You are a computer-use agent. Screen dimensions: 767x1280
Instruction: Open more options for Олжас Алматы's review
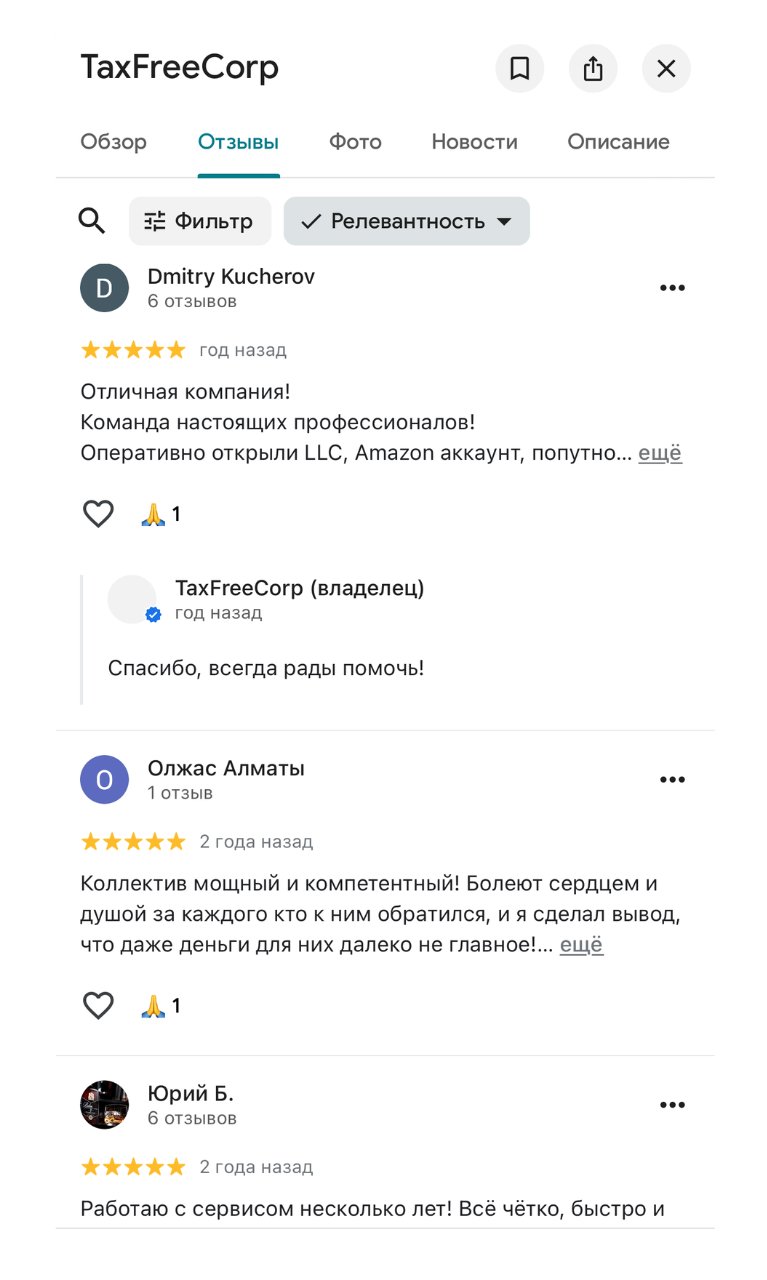click(x=672, y=780)
